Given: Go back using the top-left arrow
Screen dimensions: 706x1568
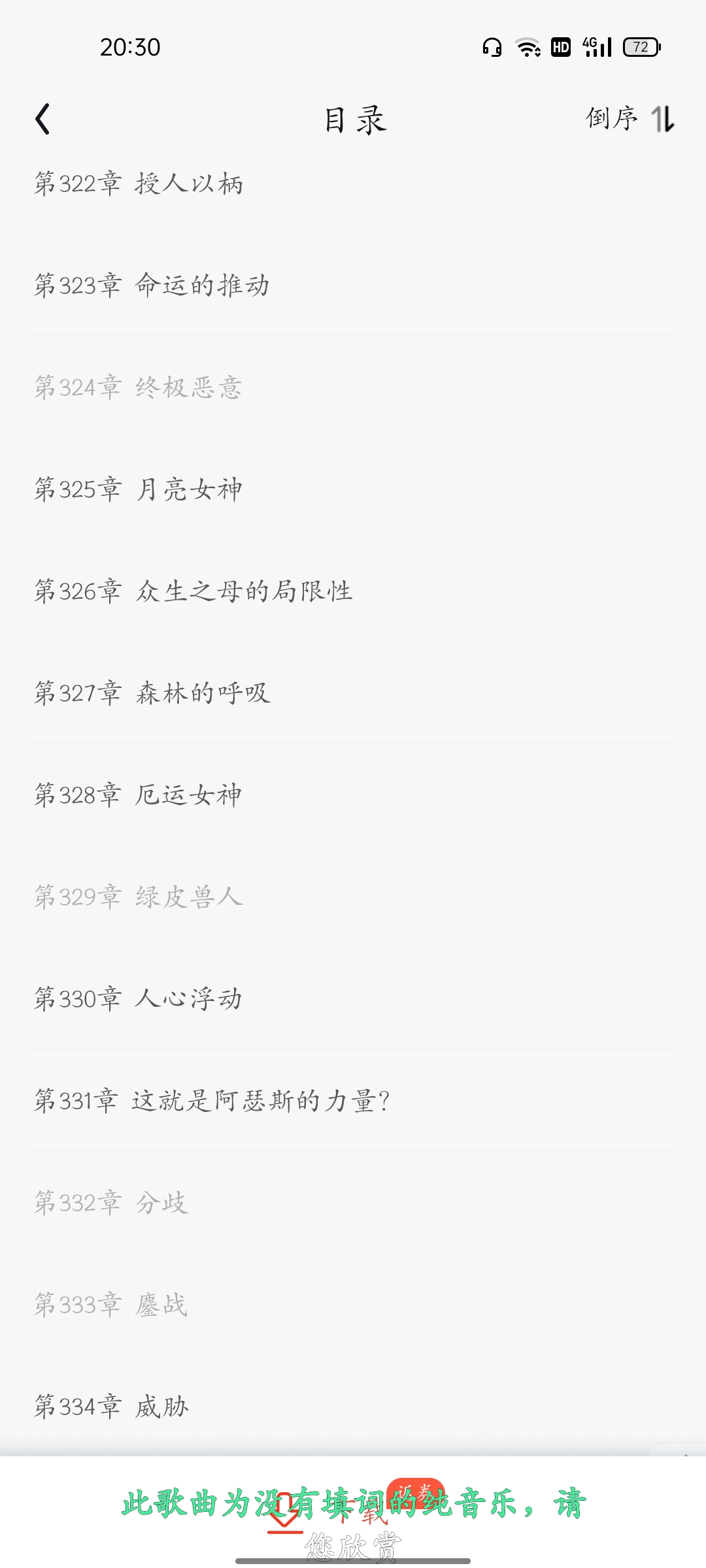Looking at the screenshot, I should coord(43,120).
